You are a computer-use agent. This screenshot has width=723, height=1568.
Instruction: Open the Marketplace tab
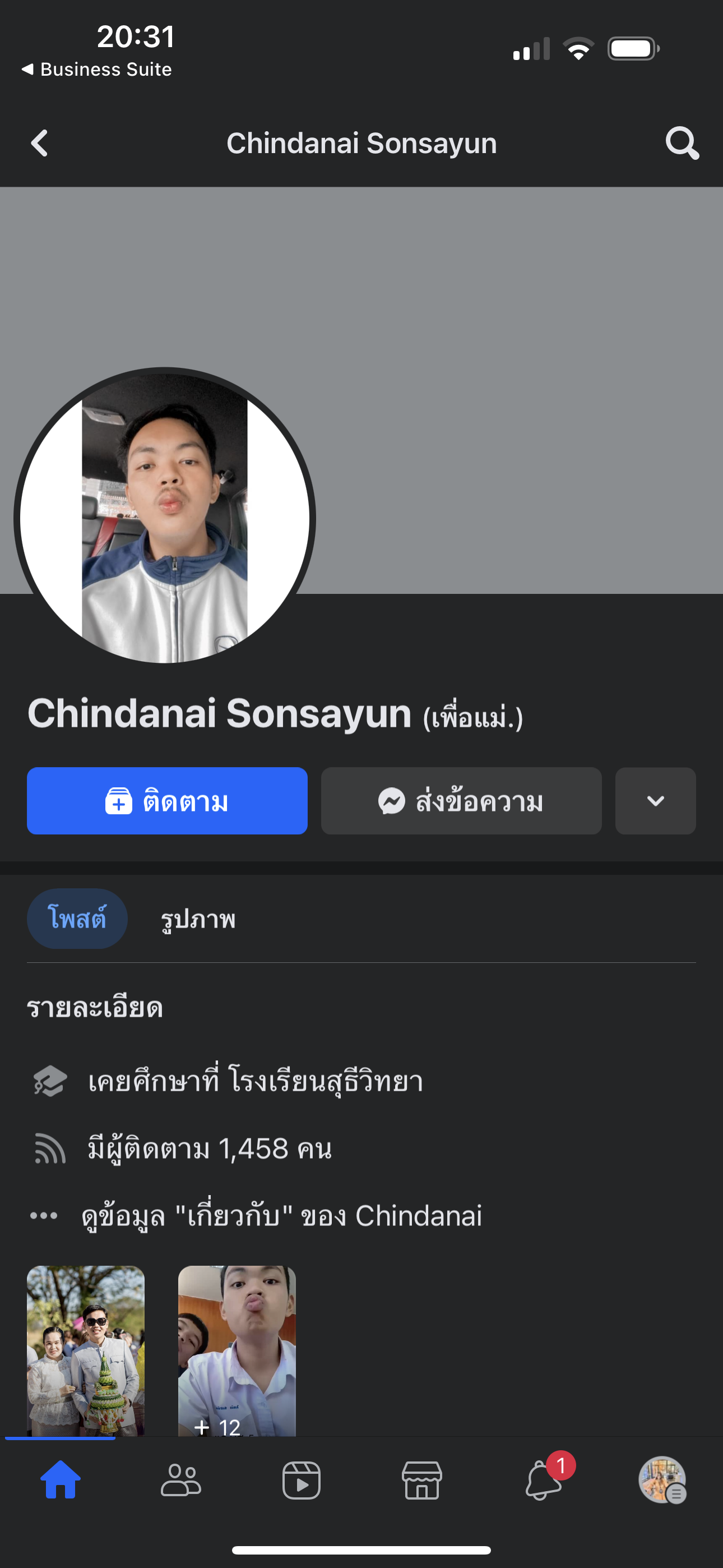[x=421, y=1481]
